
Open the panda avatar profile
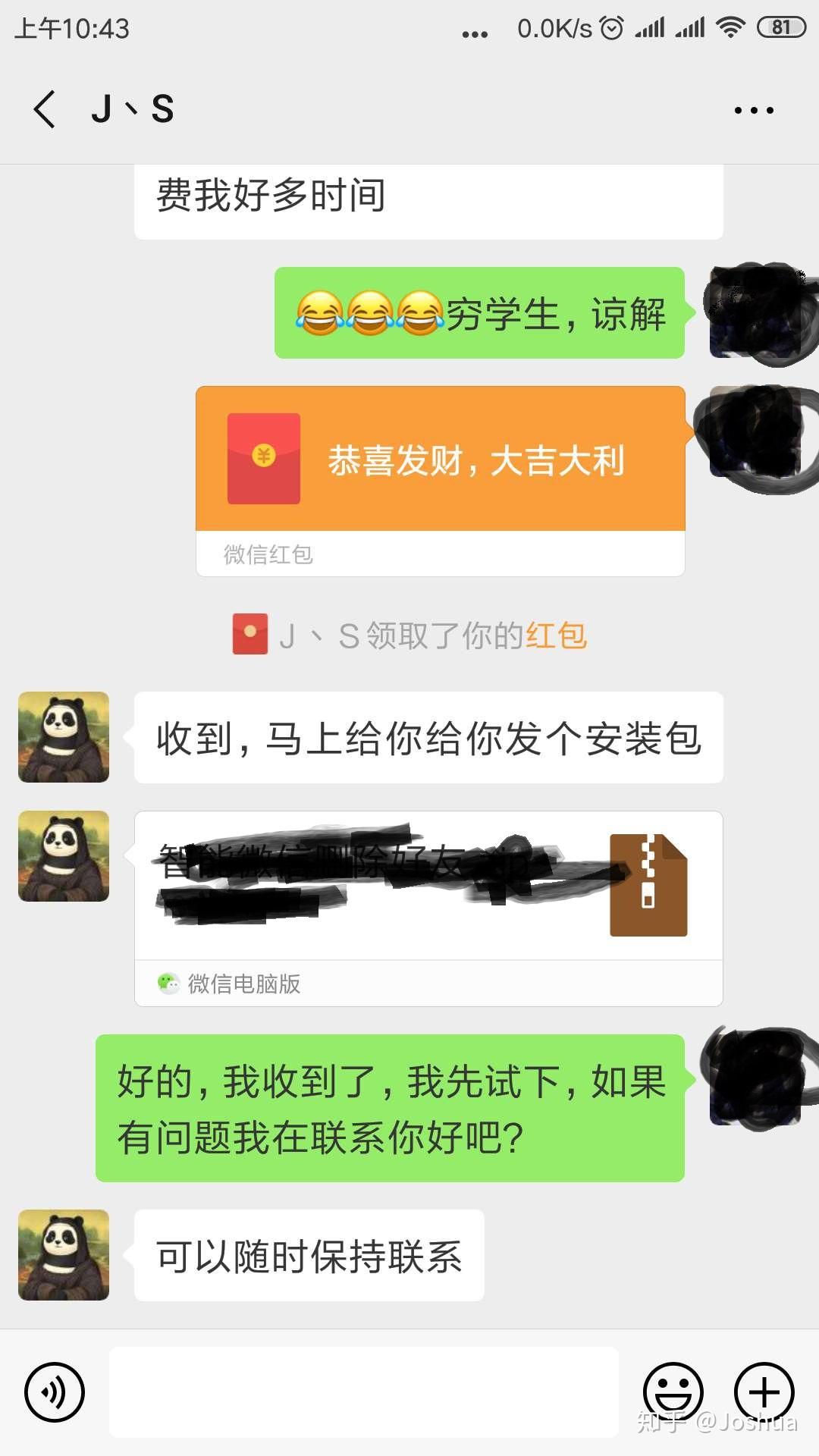[x=64, y=737]
